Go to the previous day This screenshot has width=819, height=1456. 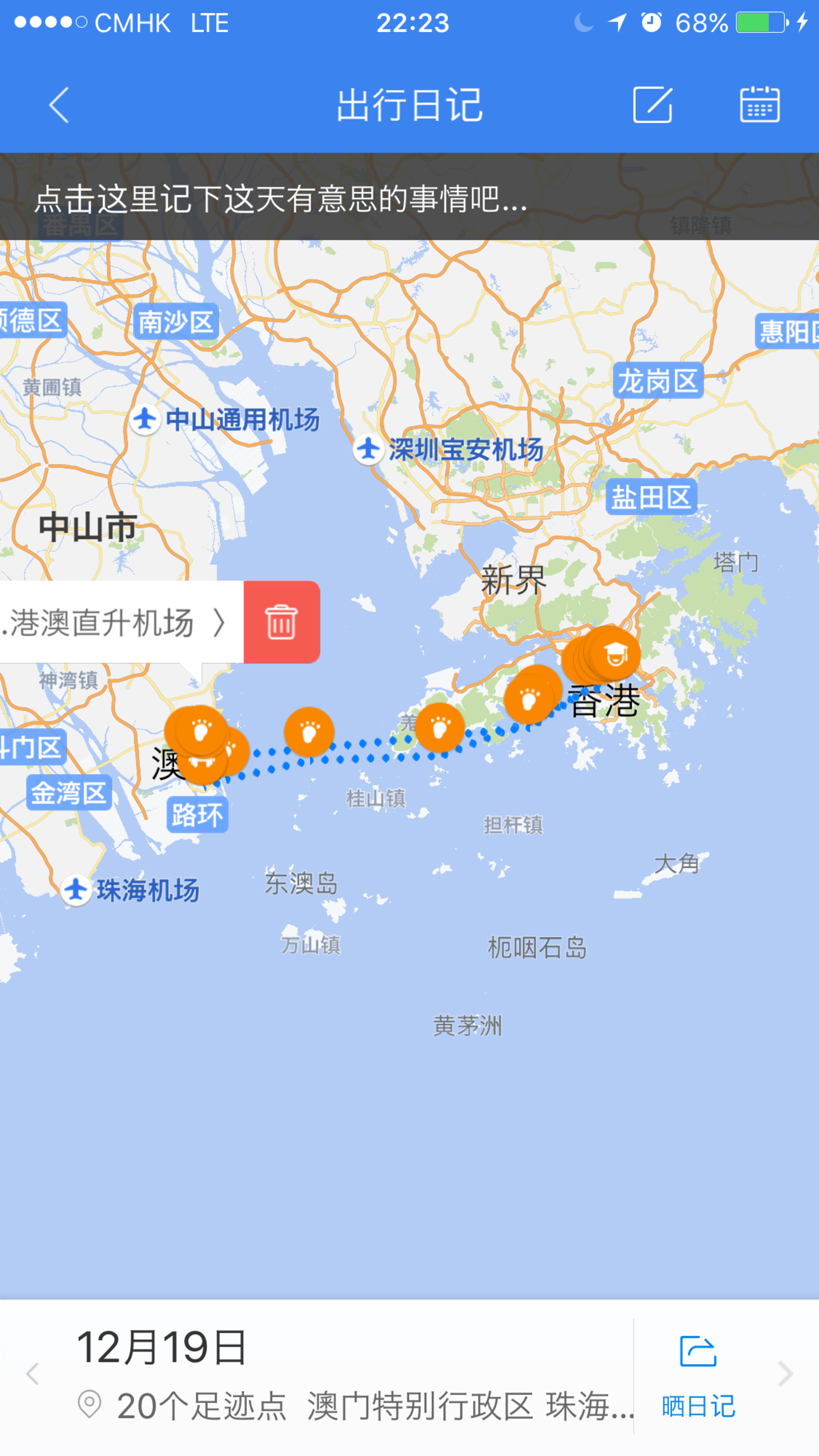(33, 1374)
